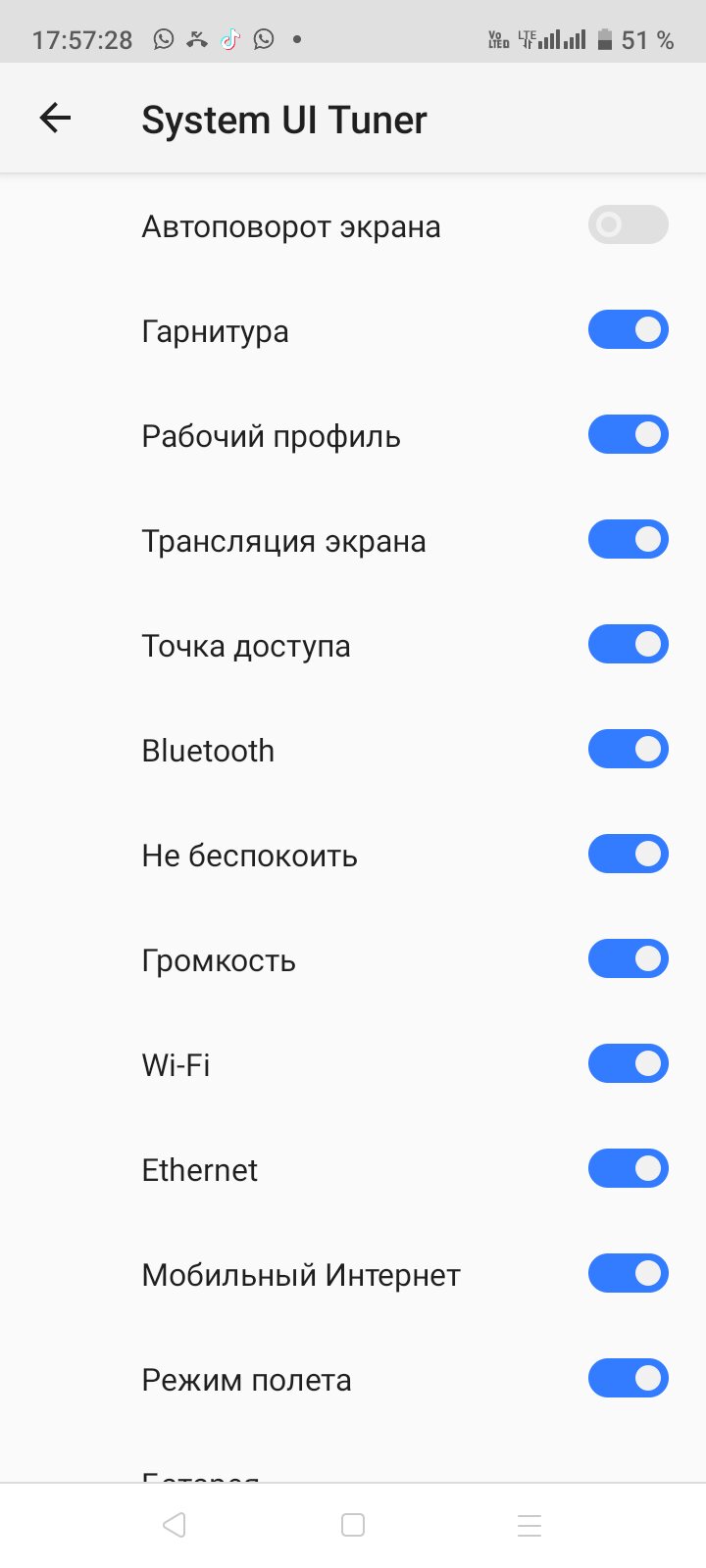Click the Громкость row label

(x=219, y=958)
